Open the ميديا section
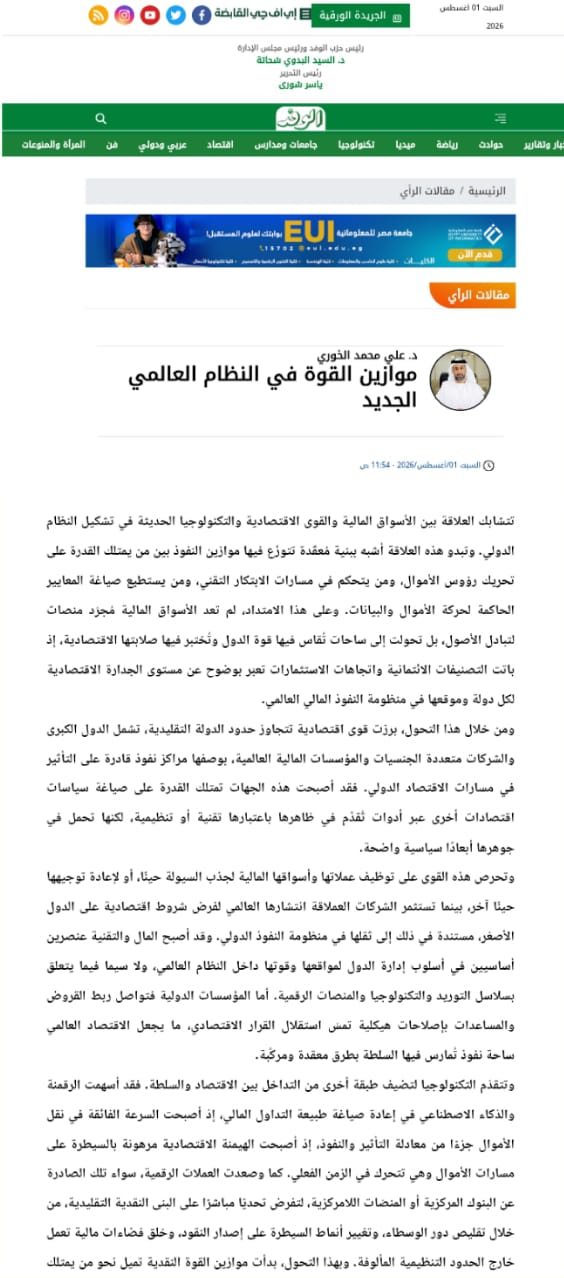The image size is (564, 1278). 405,145
